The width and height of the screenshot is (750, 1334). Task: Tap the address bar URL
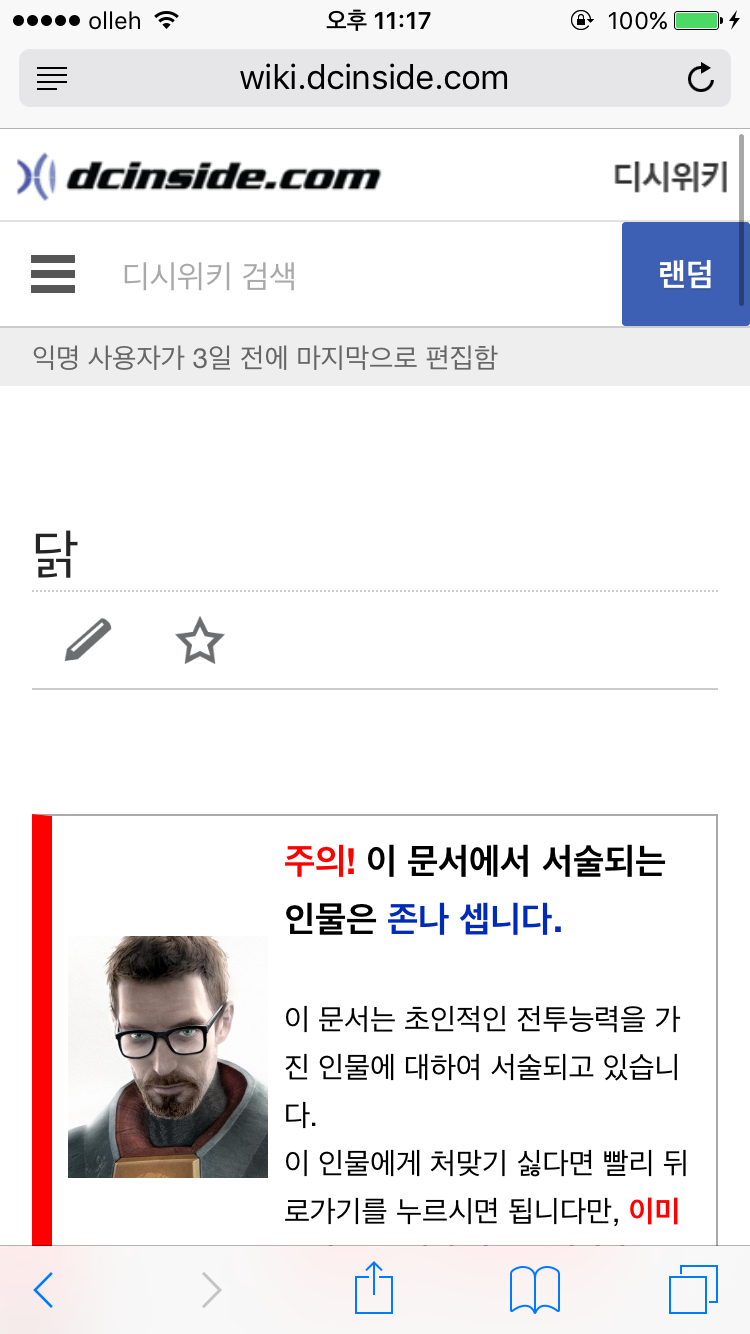click(x=374, y=78)
